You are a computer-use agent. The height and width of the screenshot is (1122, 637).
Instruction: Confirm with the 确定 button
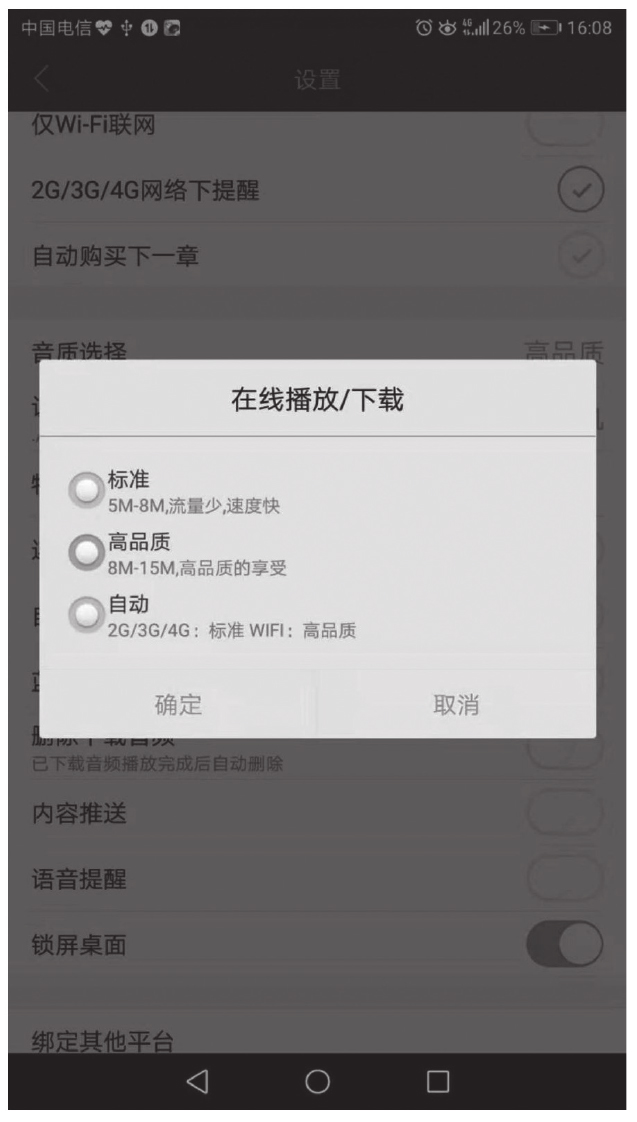178,705
